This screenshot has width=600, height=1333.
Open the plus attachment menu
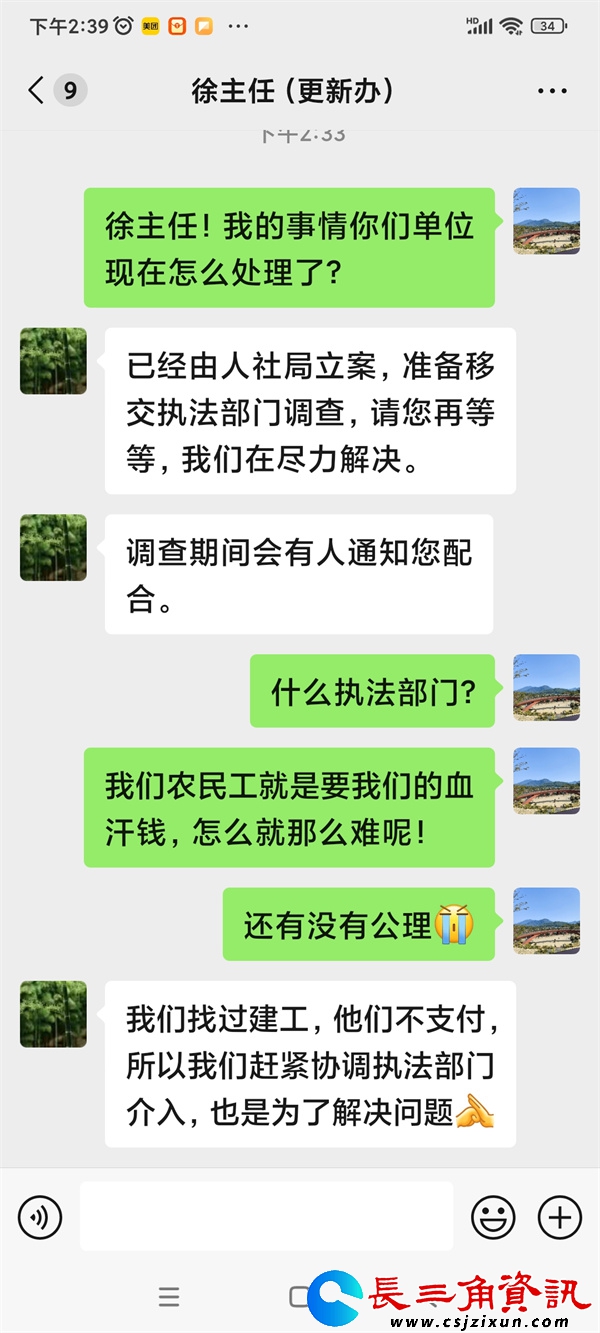click(x=559, y=1217)
